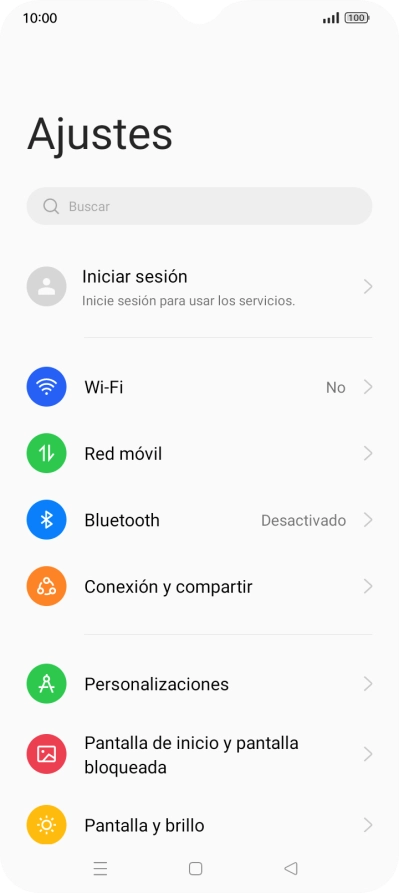Open recent apps from navigation bar
399x893 pixels.
pos(100,869)
